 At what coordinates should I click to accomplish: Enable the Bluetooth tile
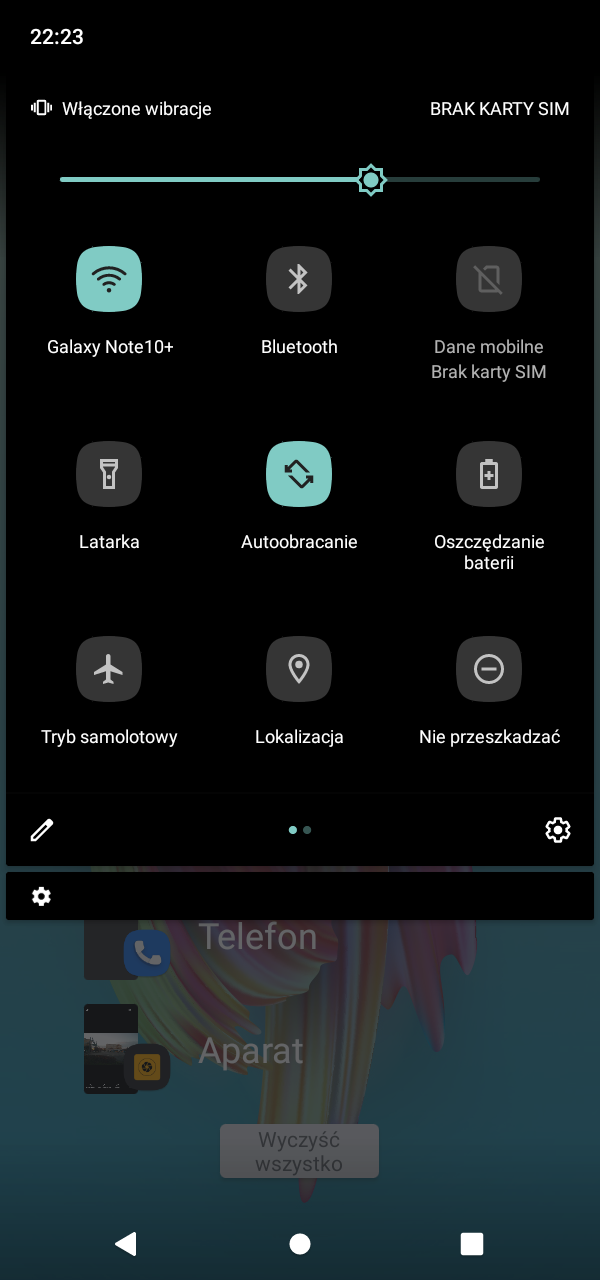(299, 278)
